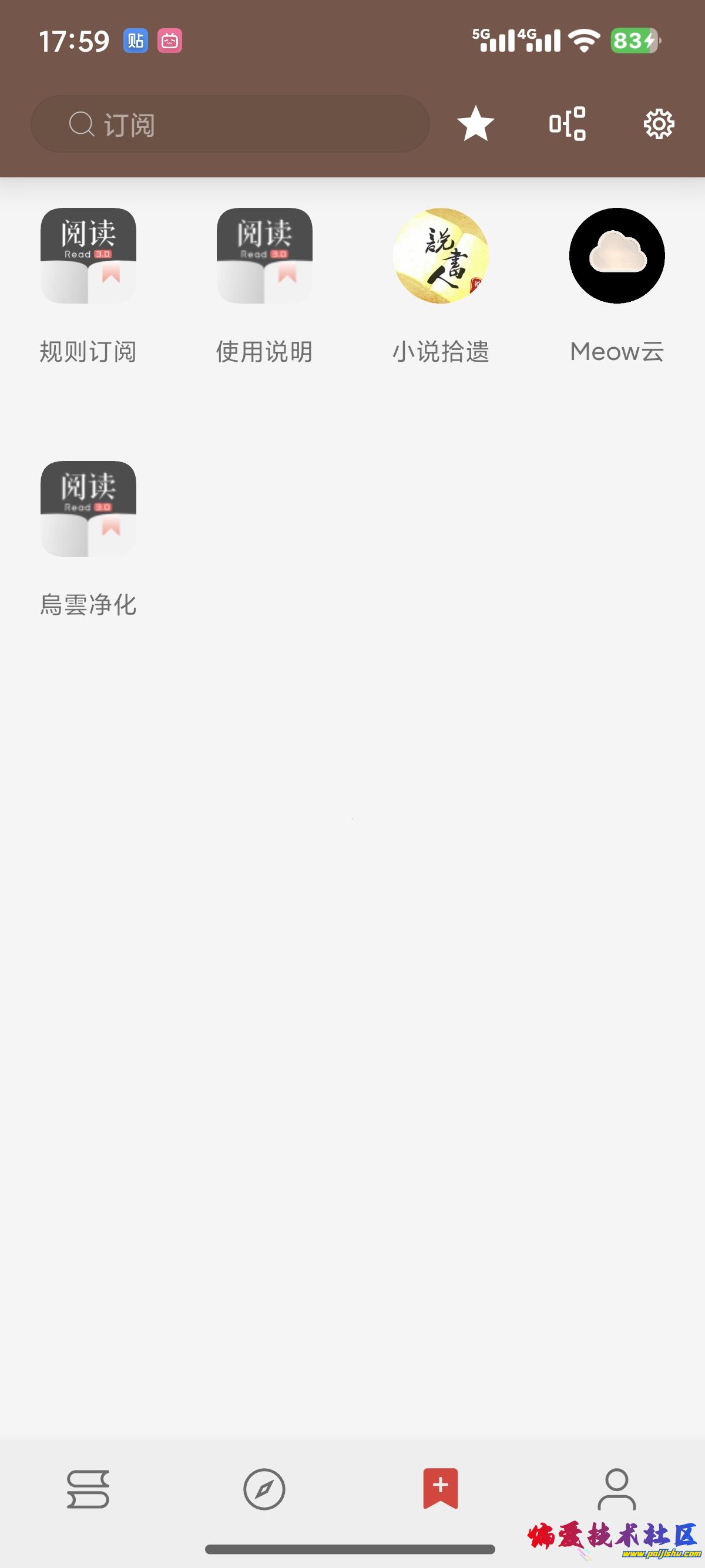Select the subscription bookmark tab
705x1568 pixels.
coord(440,1488)
